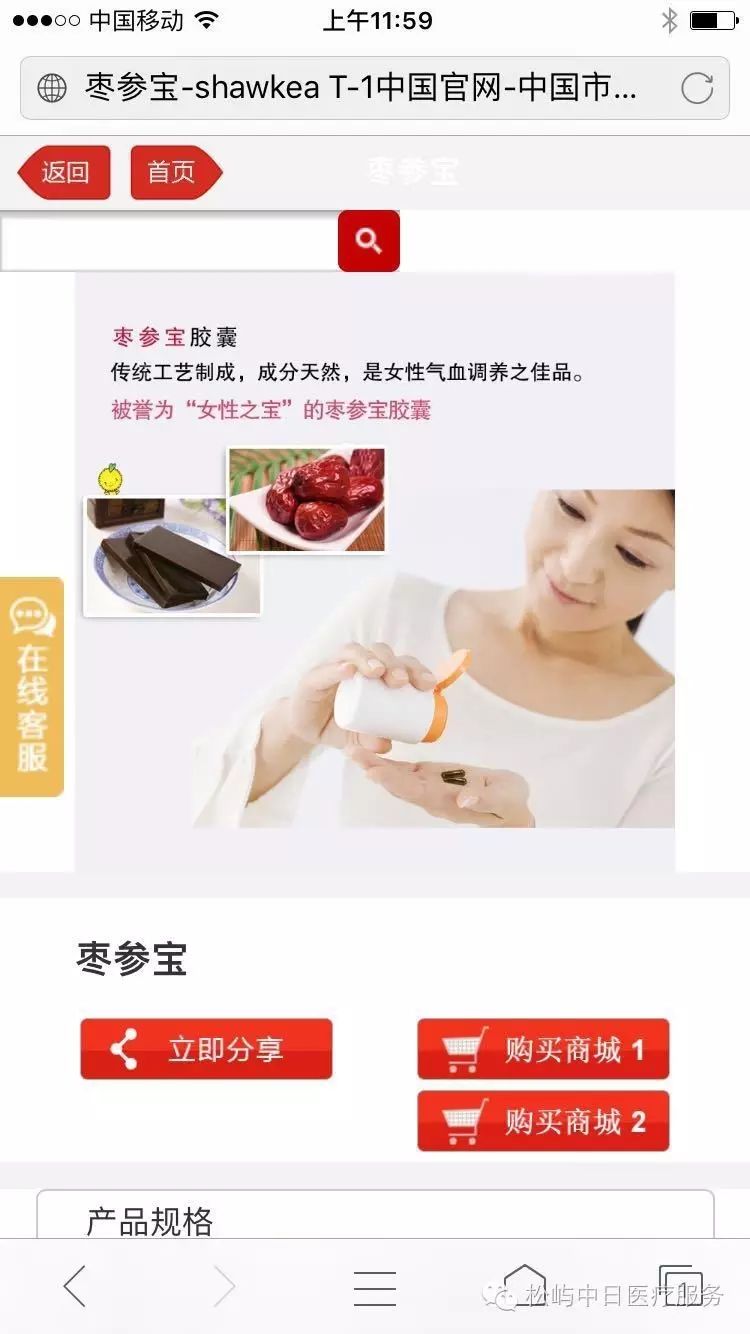Go back with browser back arrow
Image resolution: width=750 pixels, height=1334 pixels.
[75, 1287]
